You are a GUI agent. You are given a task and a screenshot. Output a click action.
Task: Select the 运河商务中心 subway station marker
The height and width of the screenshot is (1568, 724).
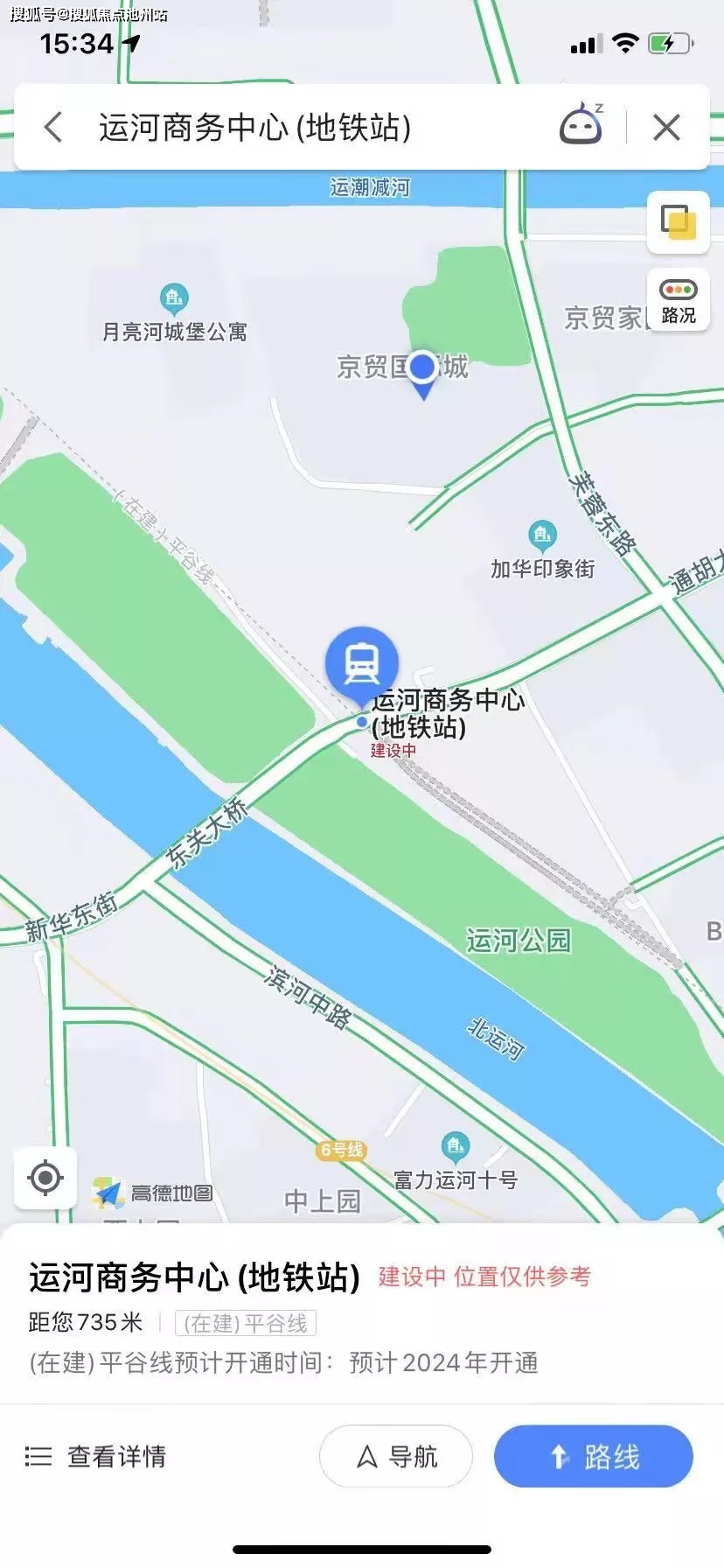(362, 664)
